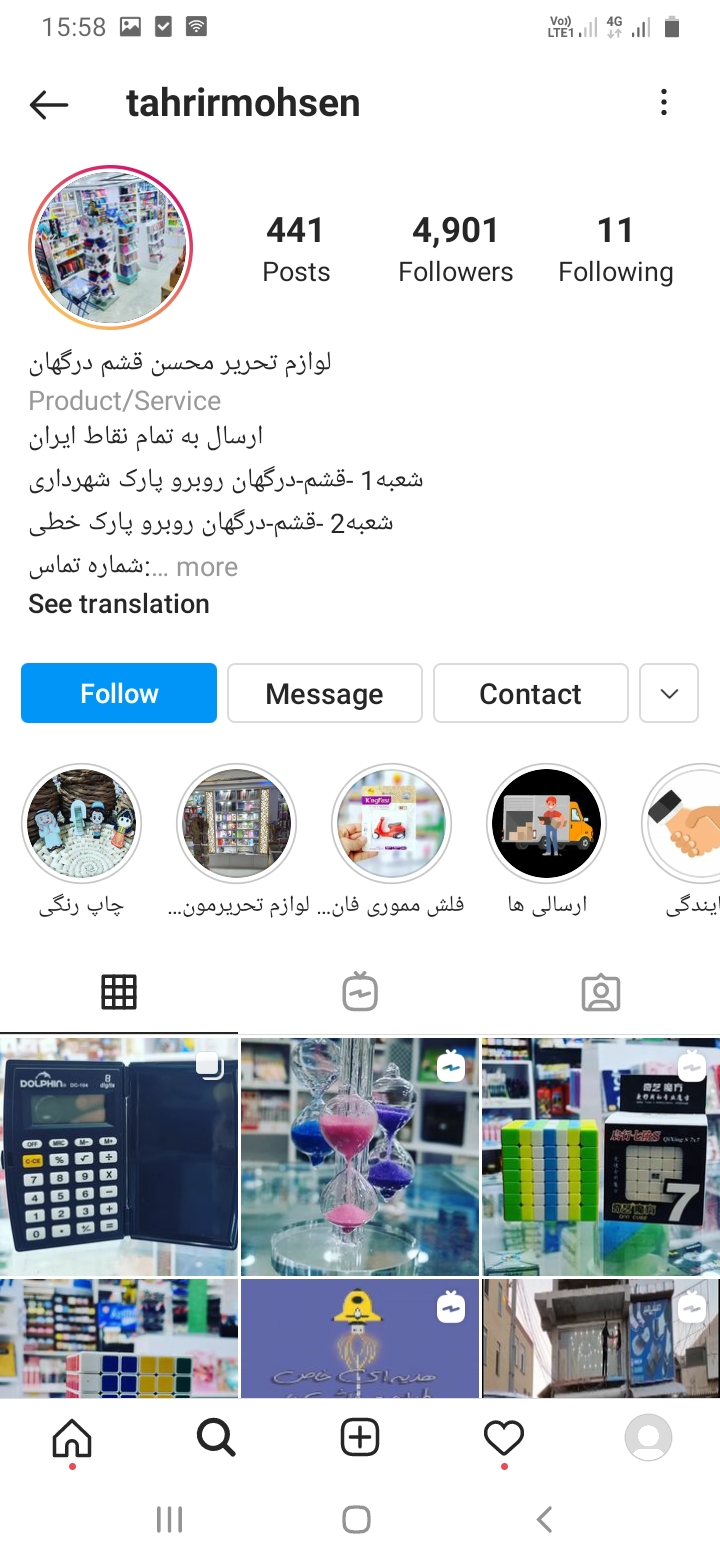Open the Dolphin calculator post
Screen dimensions: 720x1560
point(119,1156)
